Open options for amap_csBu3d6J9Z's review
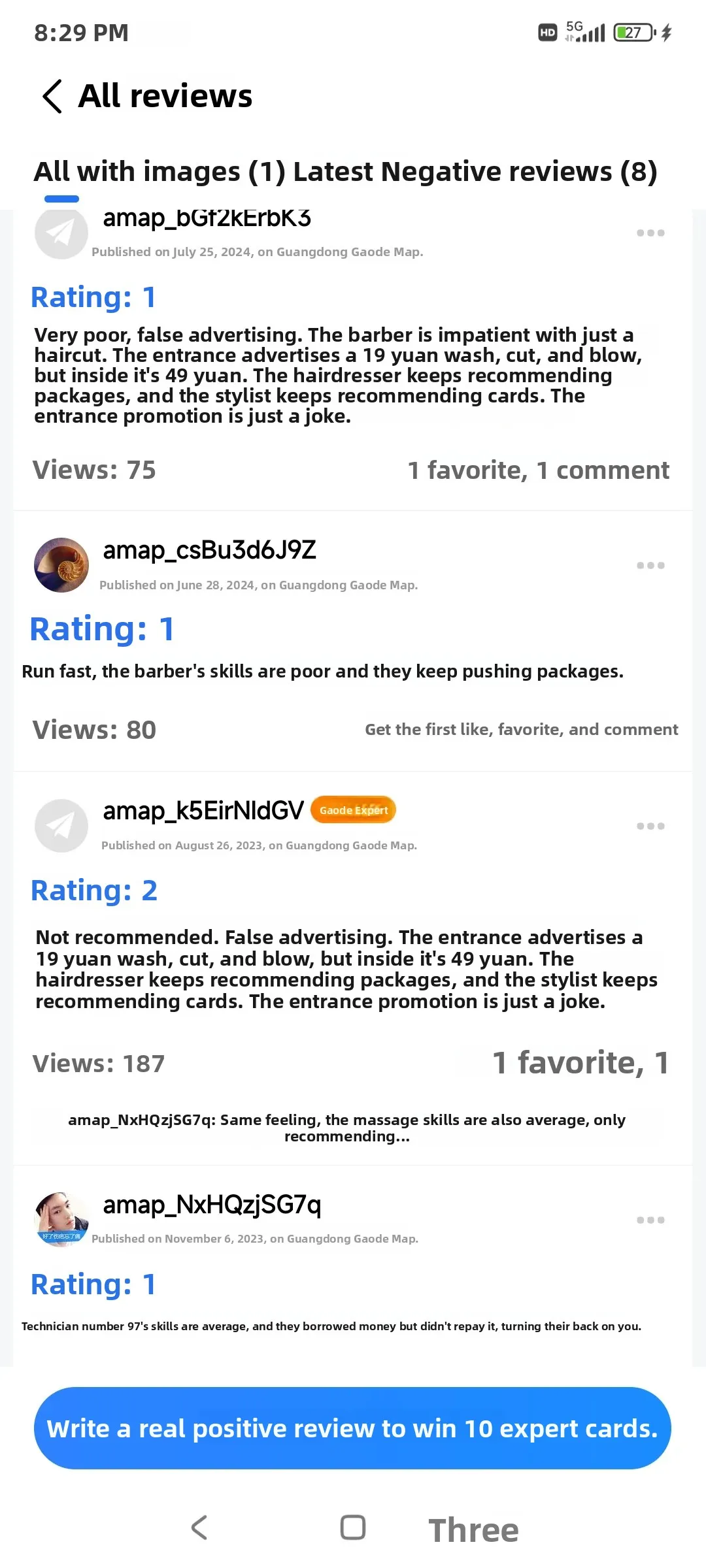 pyautogui.click(x=650, y=566)
